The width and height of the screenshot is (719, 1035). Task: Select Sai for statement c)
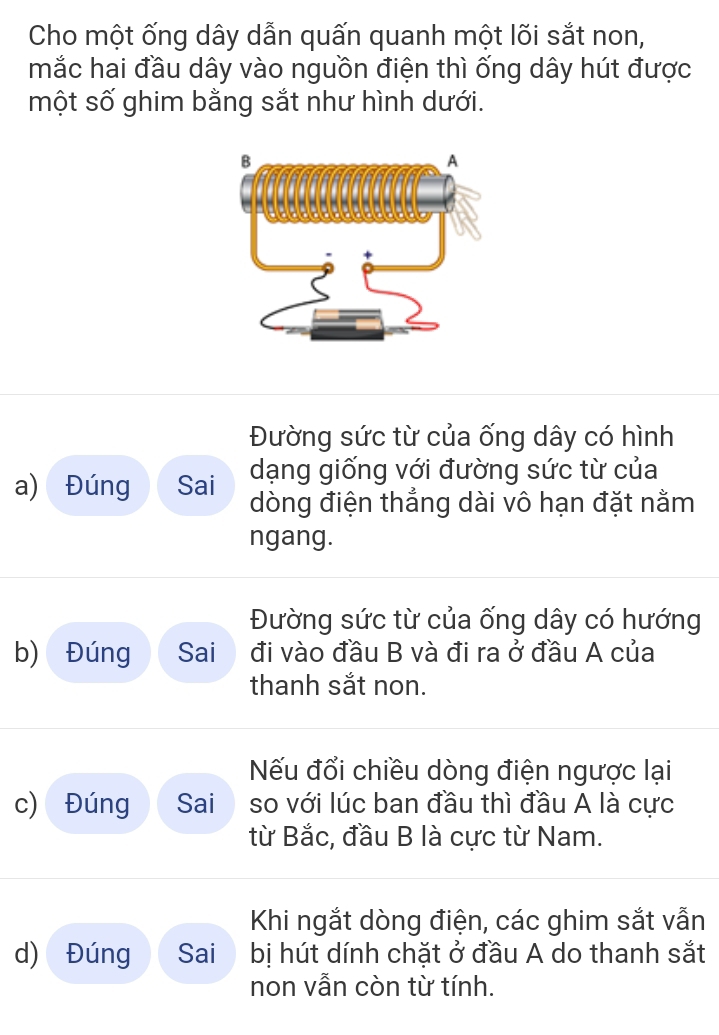click(x=196, y=803)
